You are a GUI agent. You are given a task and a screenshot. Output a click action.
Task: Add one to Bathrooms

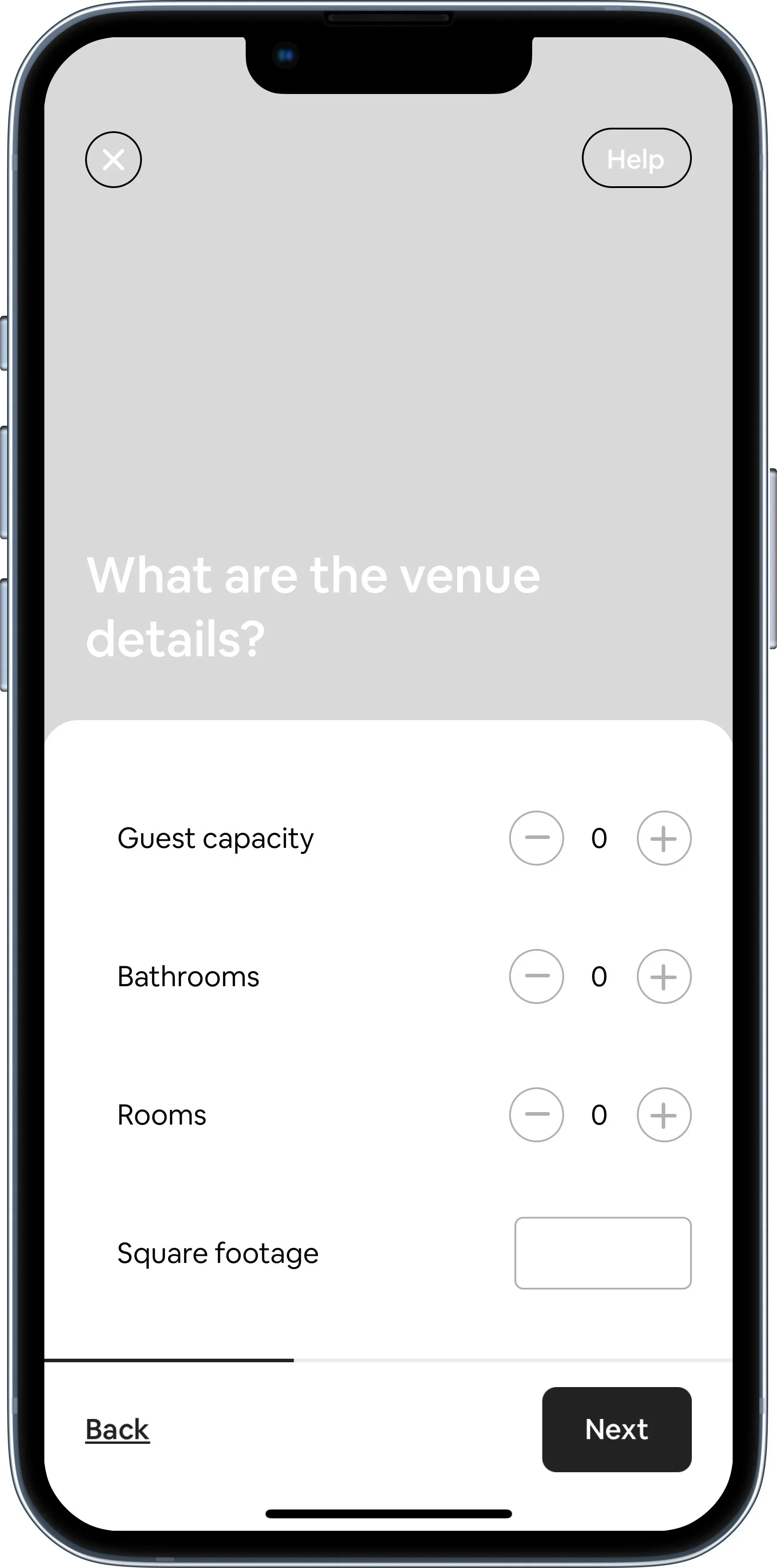point(663,976)
